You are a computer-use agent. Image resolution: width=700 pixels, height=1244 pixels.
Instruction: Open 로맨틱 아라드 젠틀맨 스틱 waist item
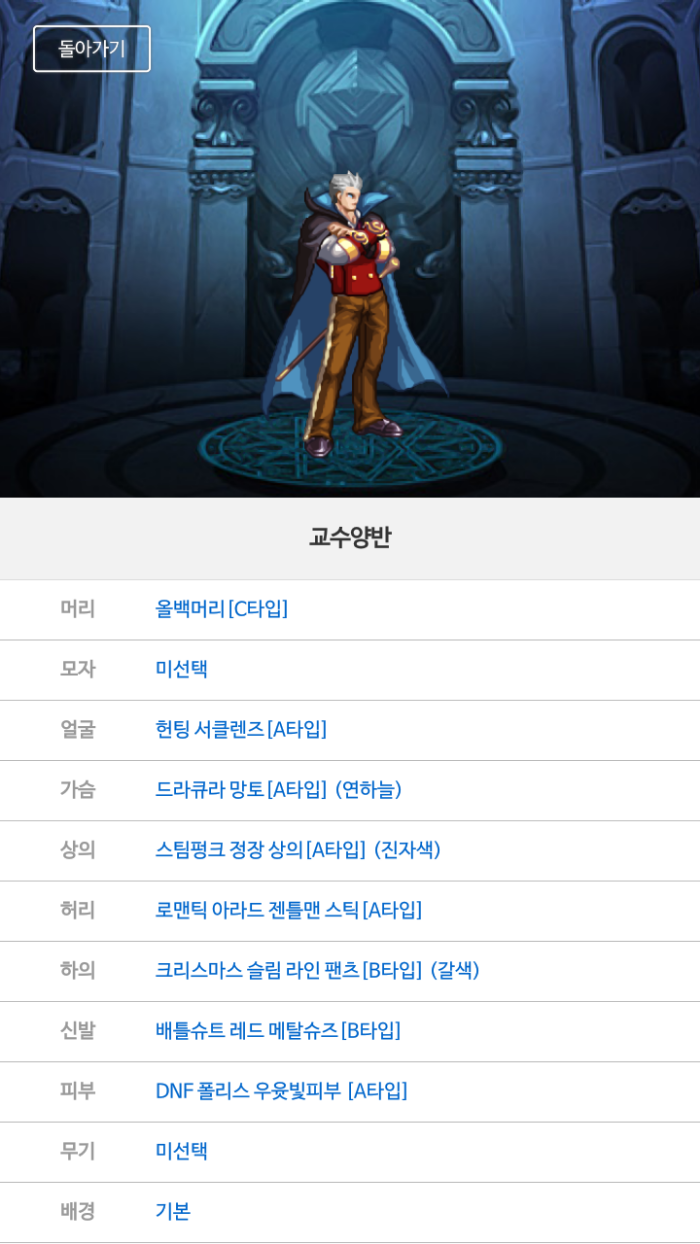pos(288,910)
